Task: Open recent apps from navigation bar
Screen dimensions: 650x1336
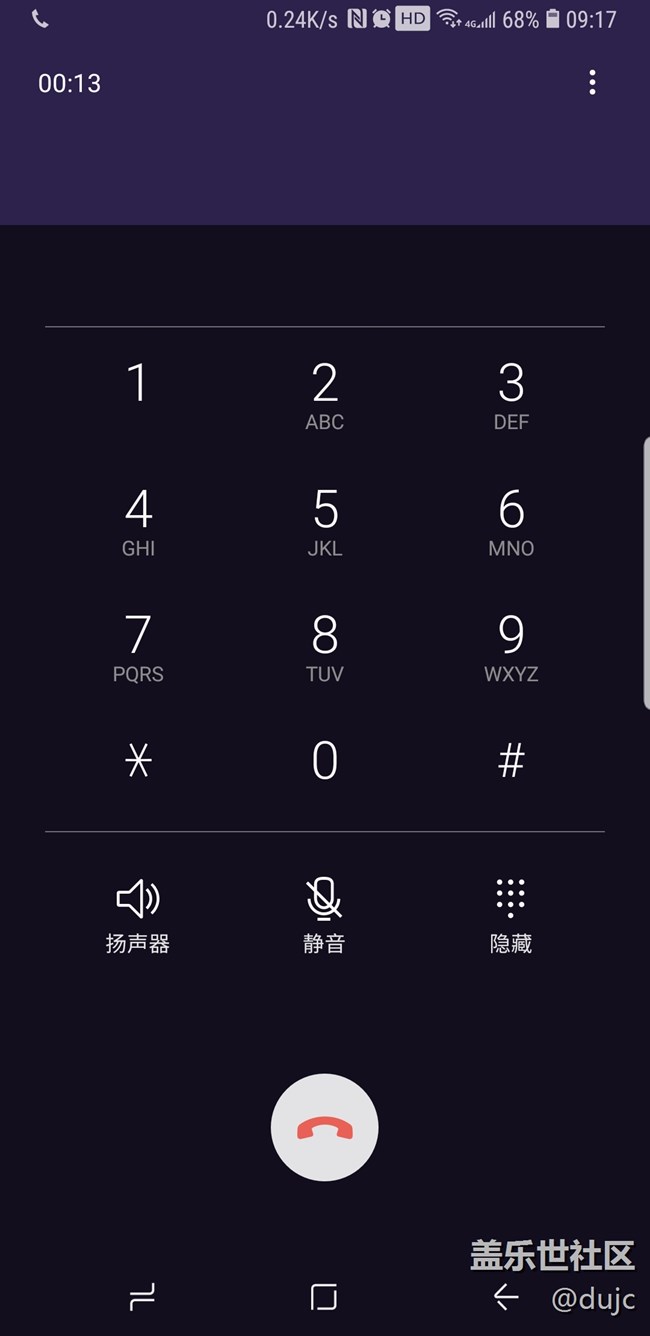Action: pyautogui.click(x=142, y=1297)
